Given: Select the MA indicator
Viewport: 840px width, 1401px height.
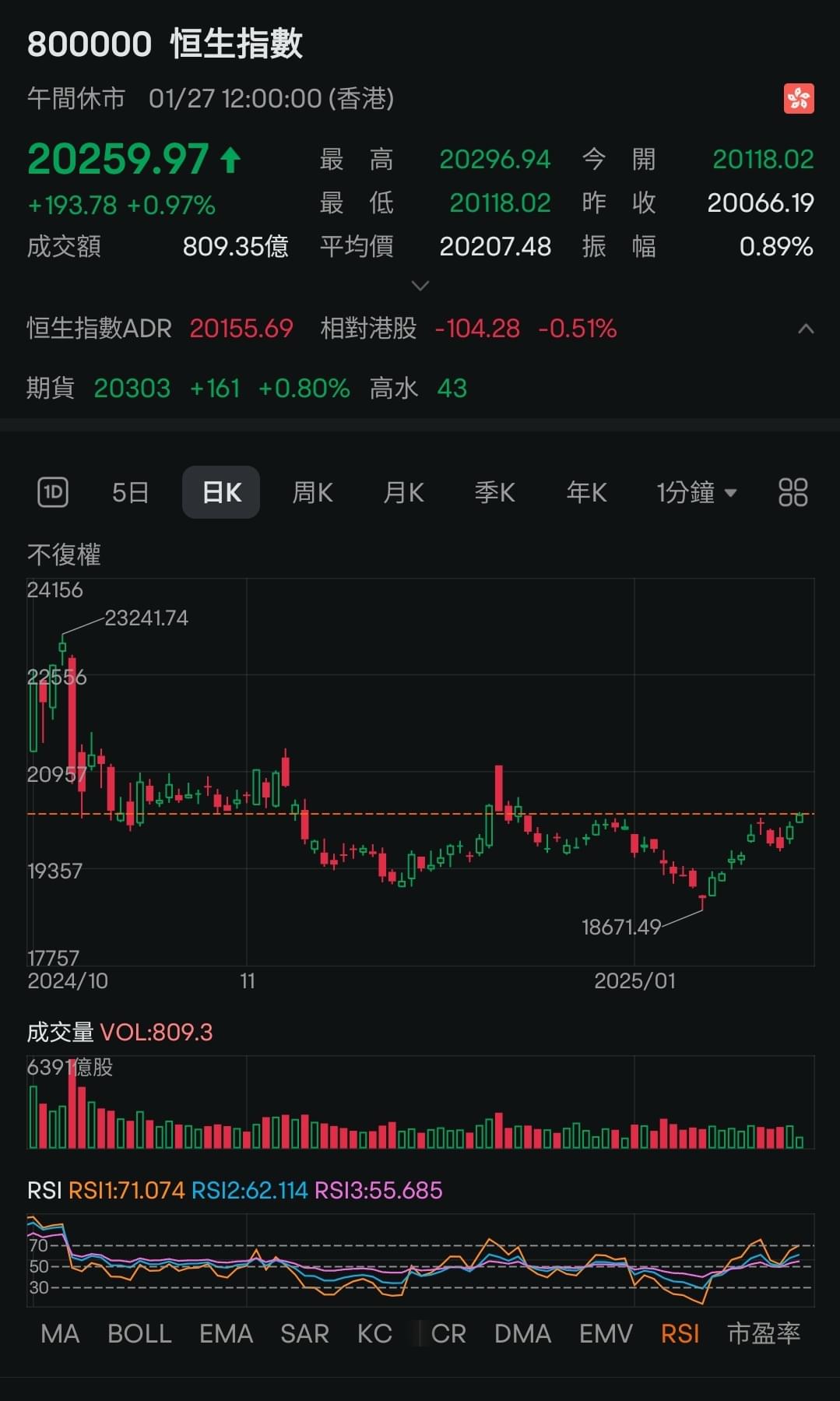Looking at the screenshot, I should tap(60, 1333).
